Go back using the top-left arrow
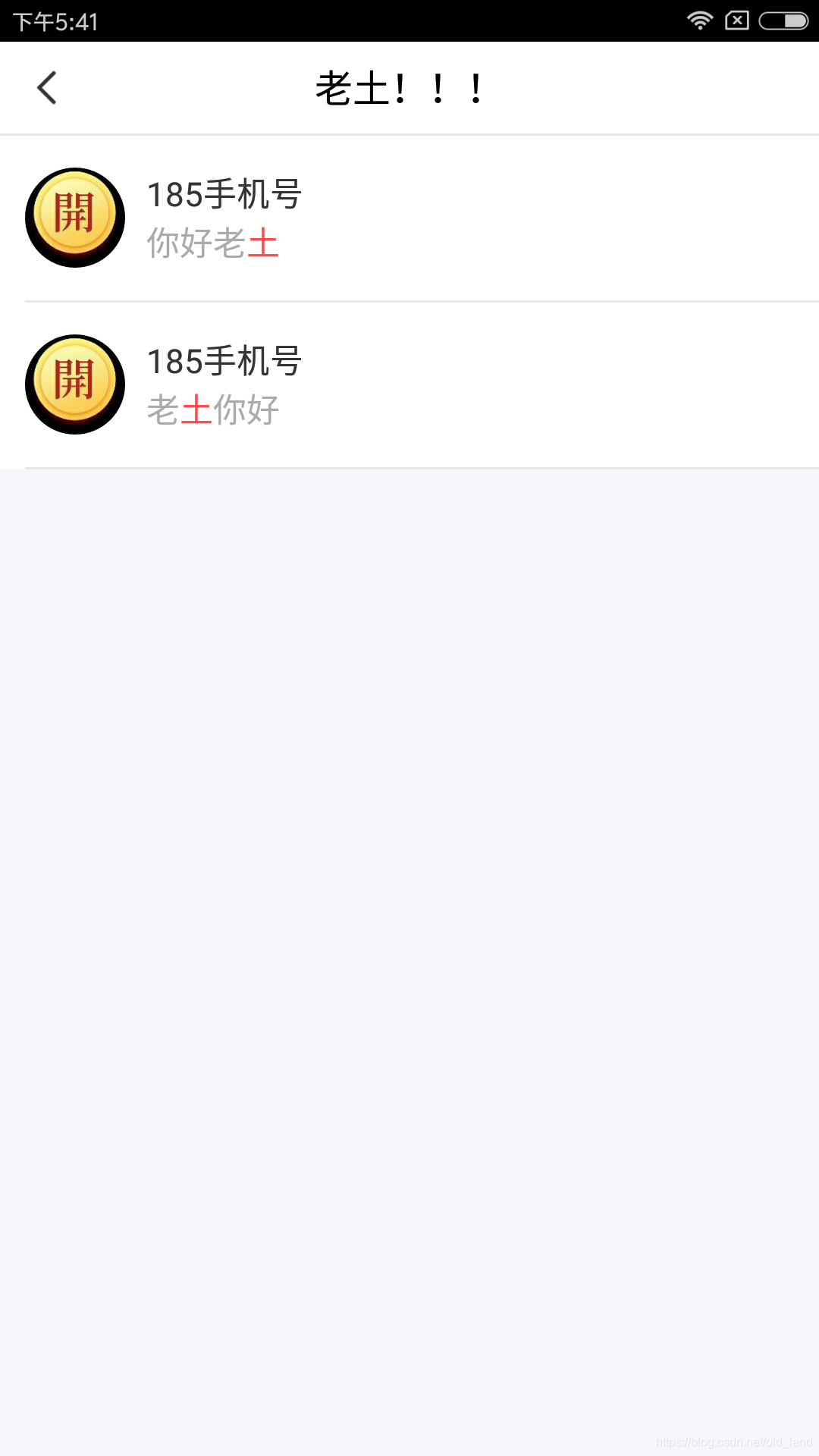This screenshot has width=819, height=1456. (x=47, y=88)
